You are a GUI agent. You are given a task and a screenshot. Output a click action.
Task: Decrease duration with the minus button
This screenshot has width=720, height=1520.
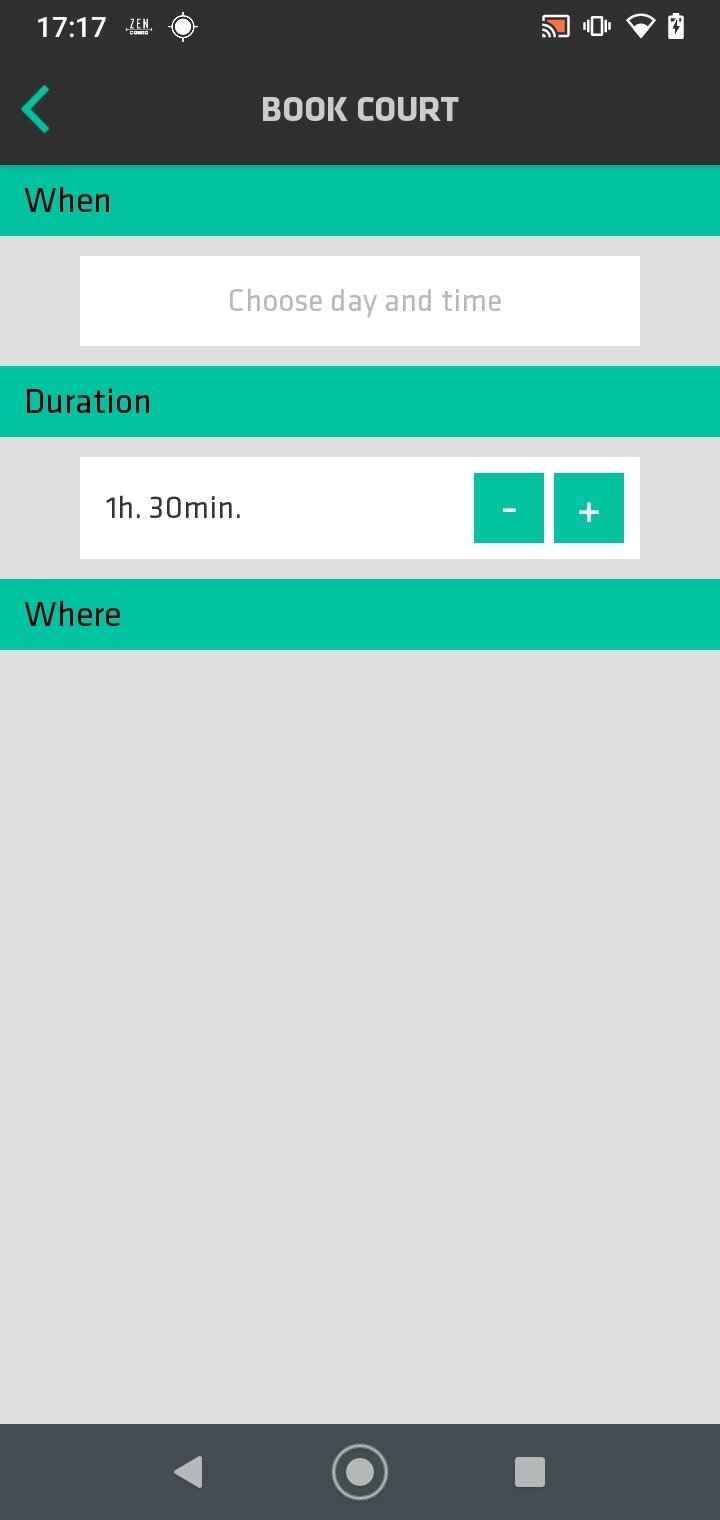coord(509,508)
